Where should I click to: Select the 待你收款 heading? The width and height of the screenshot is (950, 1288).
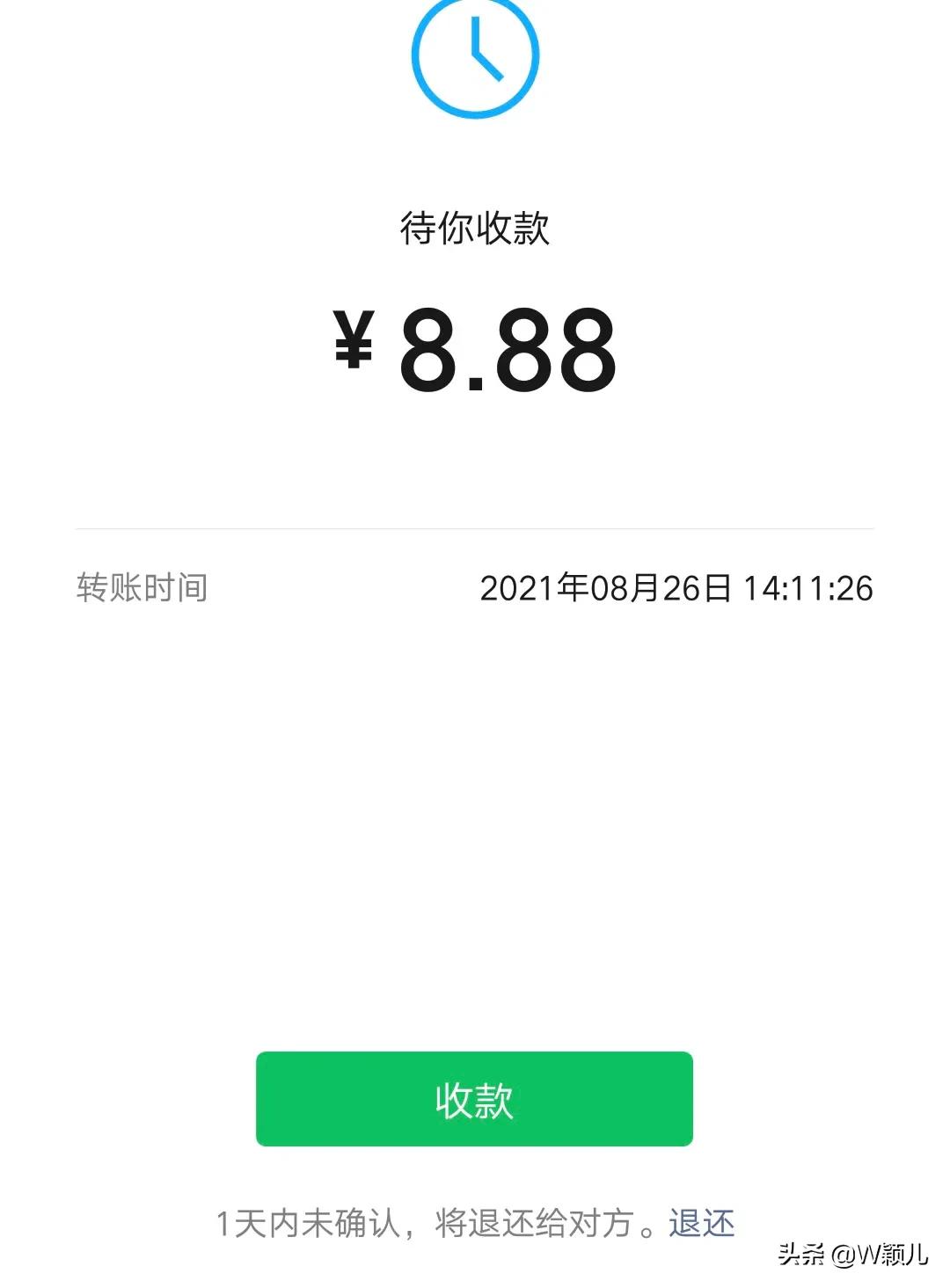(474, 227)
